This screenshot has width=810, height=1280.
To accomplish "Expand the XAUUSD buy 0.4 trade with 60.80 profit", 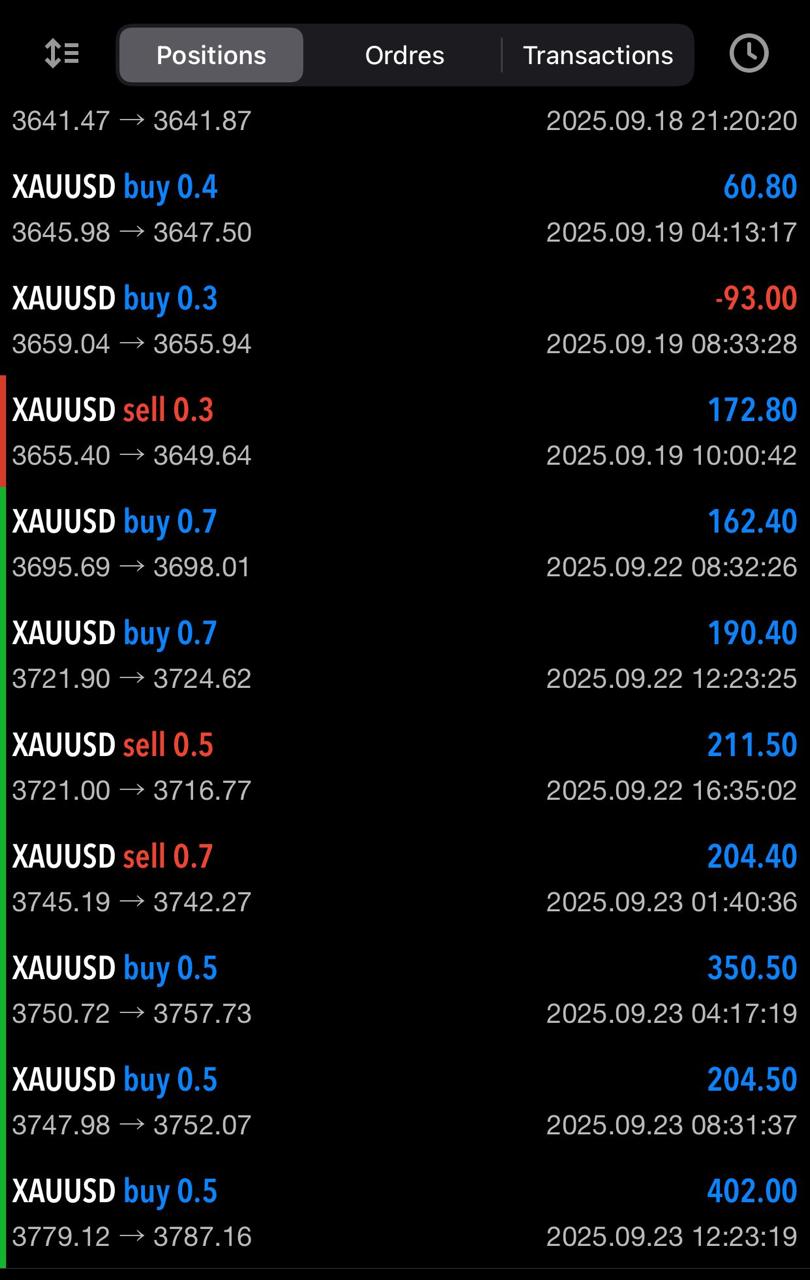I will [405, 209].
